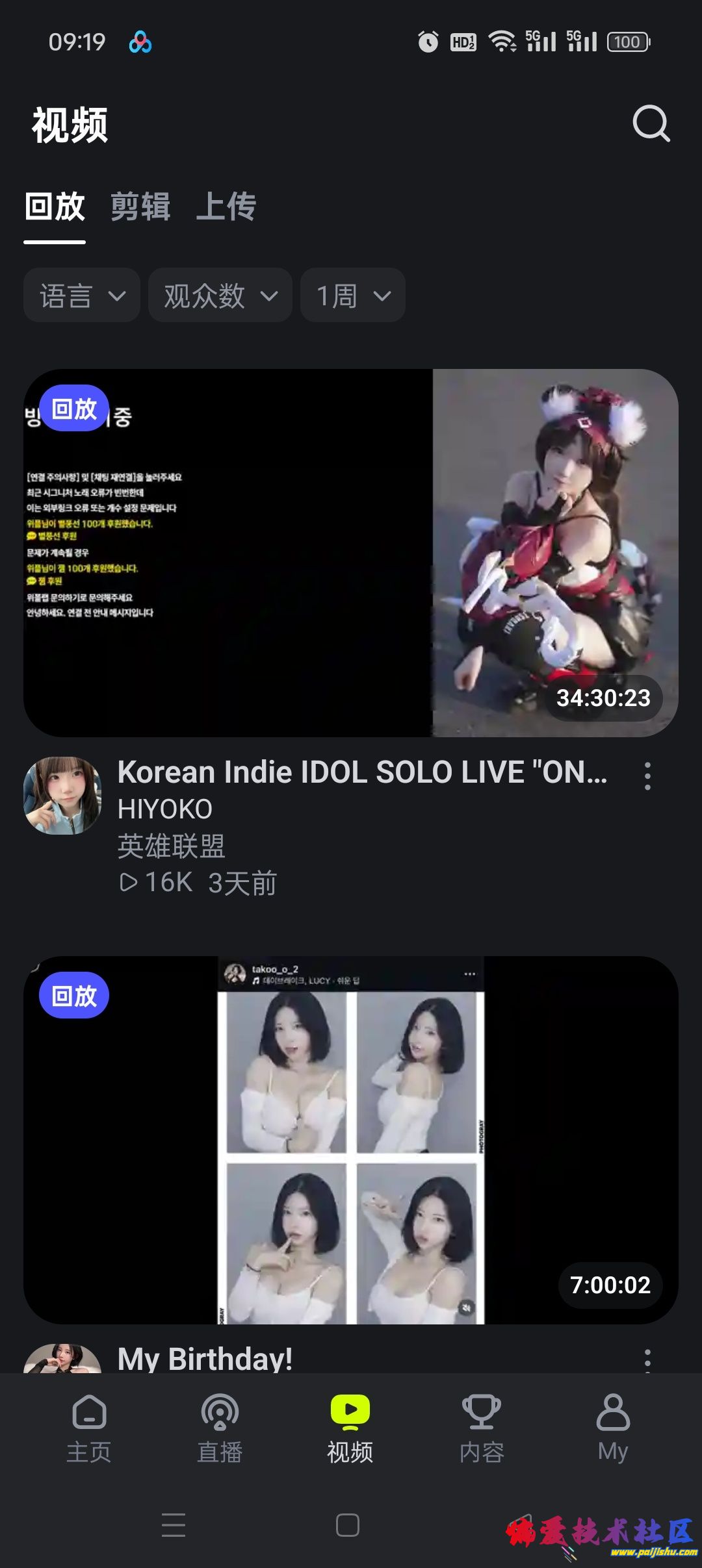Play the 7:00:02 replay video

click(351, 1140)
